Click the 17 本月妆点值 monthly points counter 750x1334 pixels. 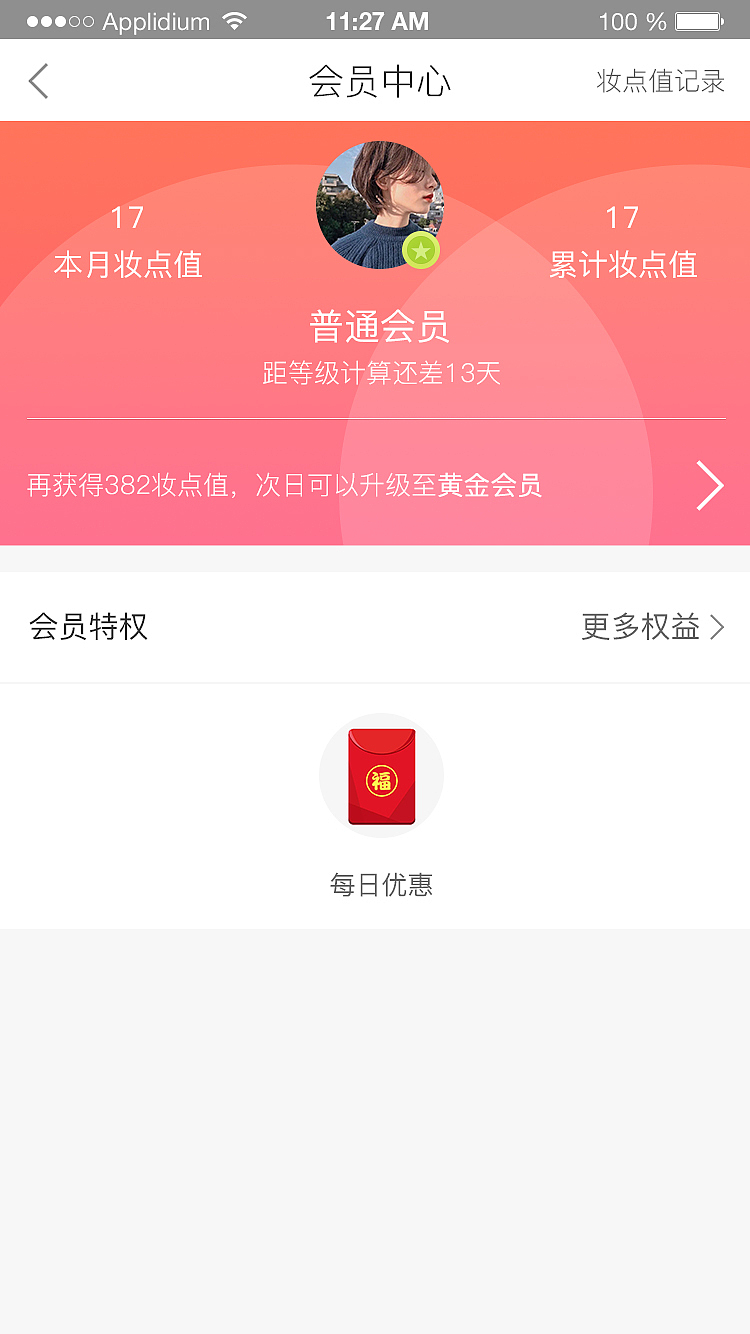point(126,240)
